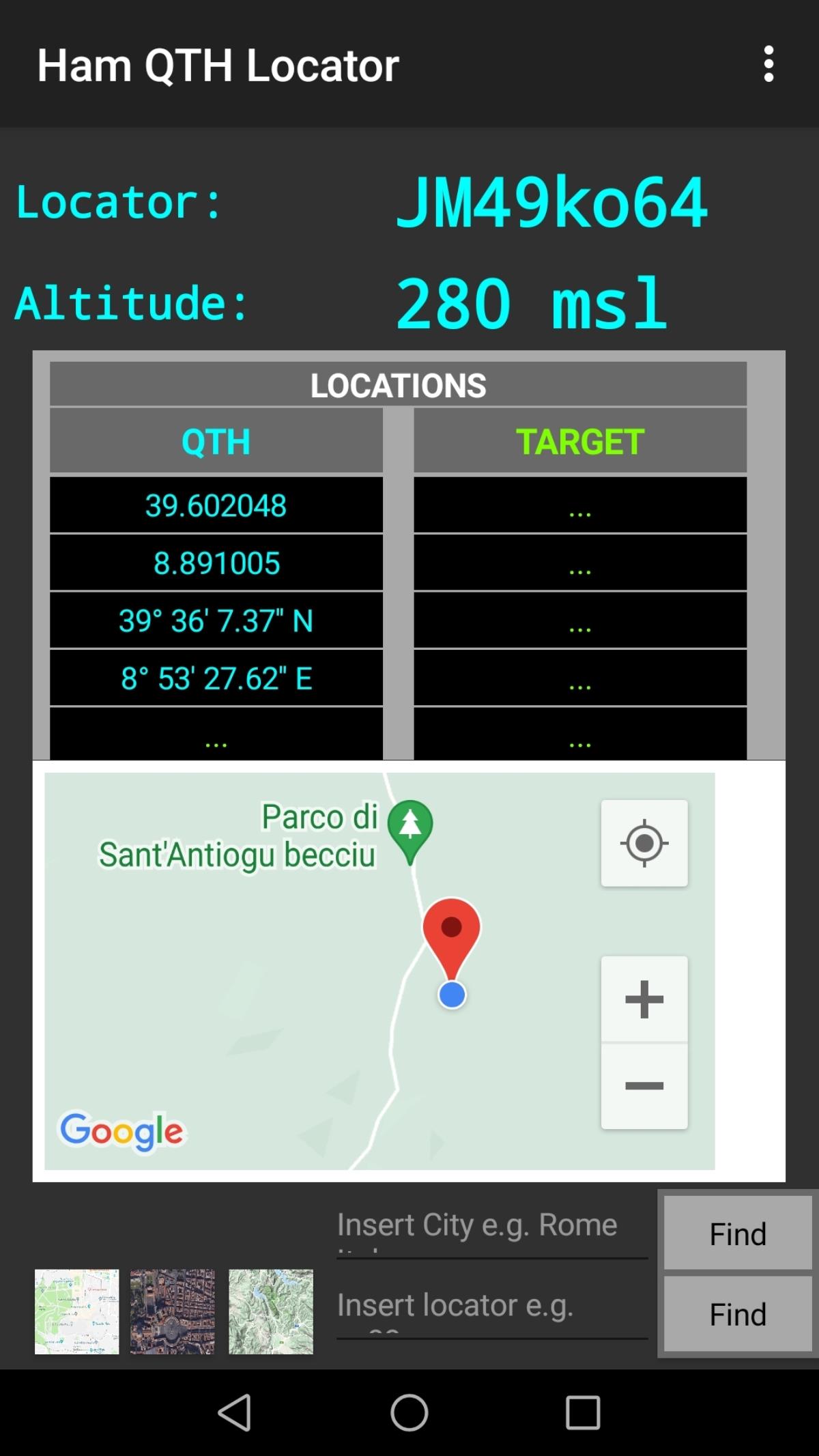Image resolution: width=819 pixels, height=1456 pixels.
Task: Open the overflow menu
Action: pyautogui.click(x=768, y=65)
